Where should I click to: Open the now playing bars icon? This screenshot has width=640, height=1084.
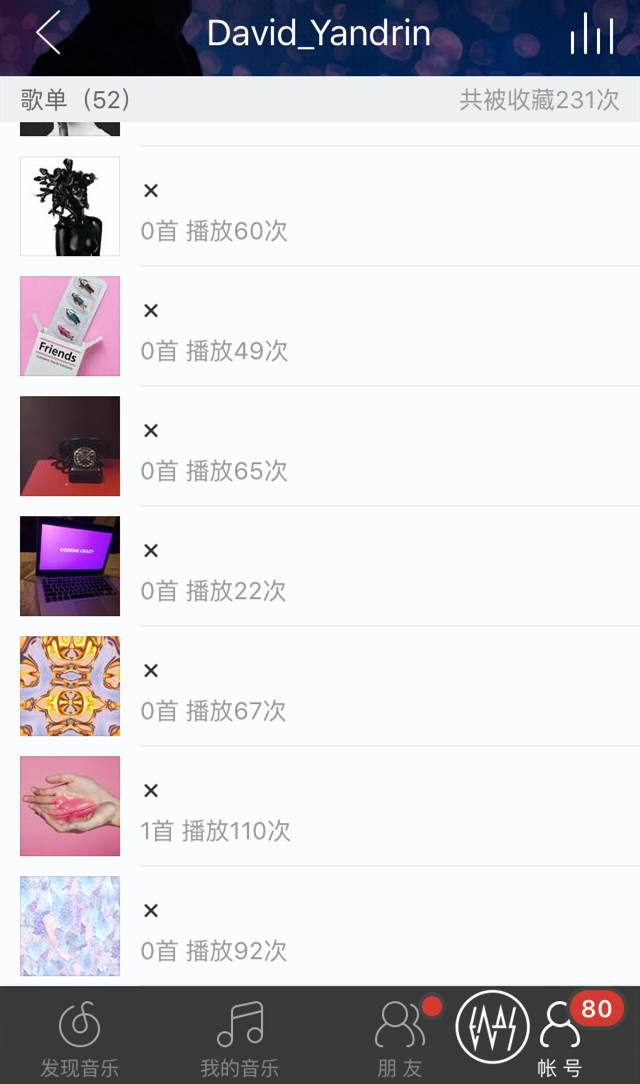coord(591,35)
